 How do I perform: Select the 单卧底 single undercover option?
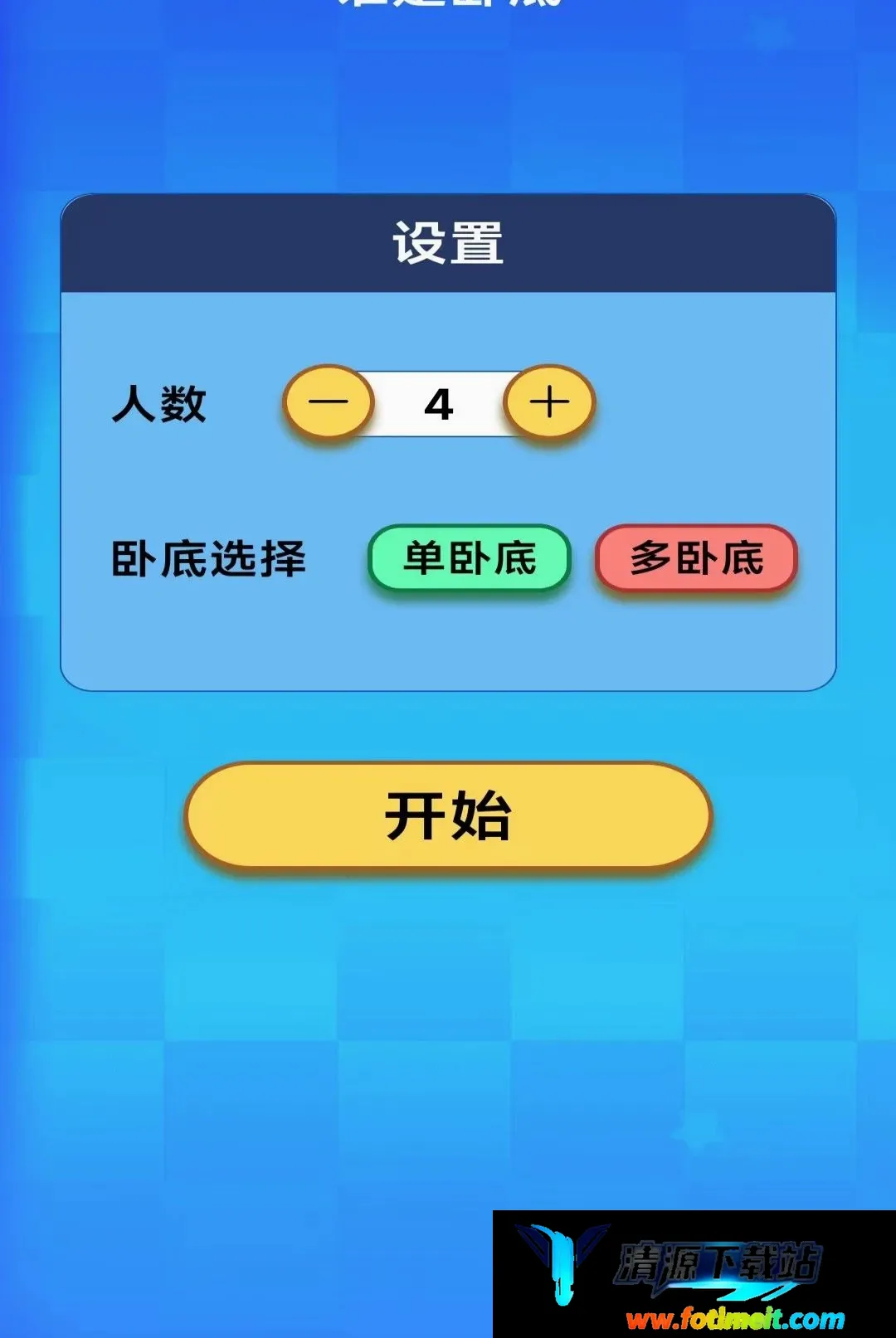470,558
